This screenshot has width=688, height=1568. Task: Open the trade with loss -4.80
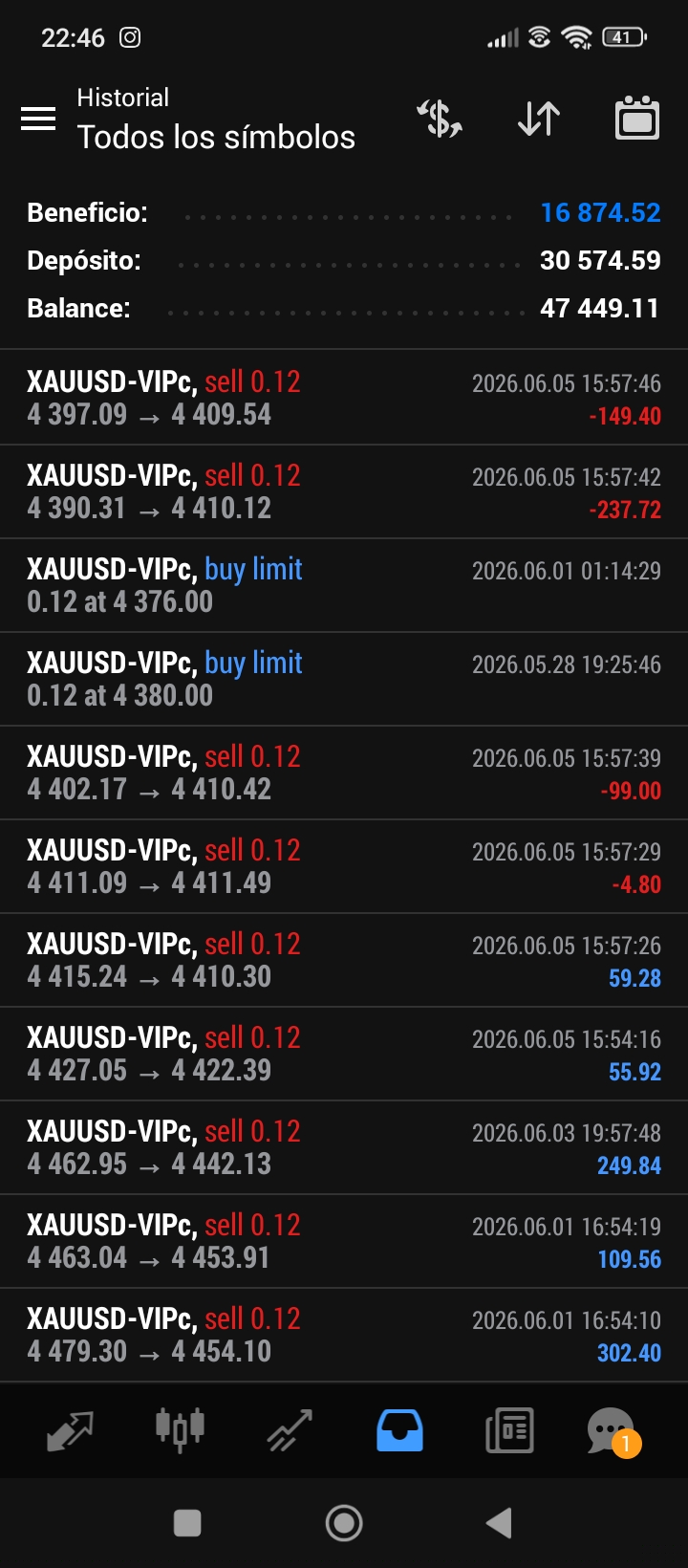pyautogui.click(x=344, y=866)
